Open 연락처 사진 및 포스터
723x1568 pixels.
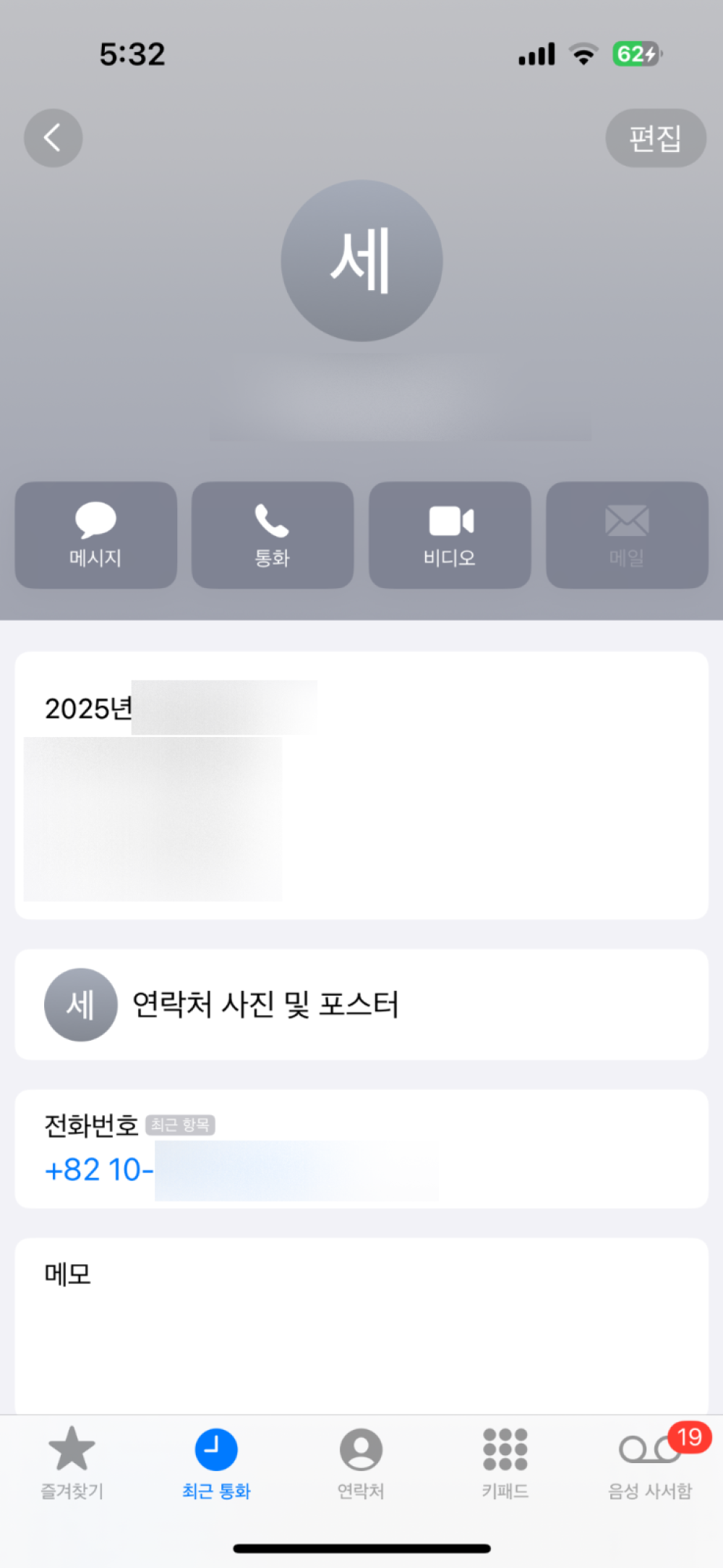point(265,1005)
